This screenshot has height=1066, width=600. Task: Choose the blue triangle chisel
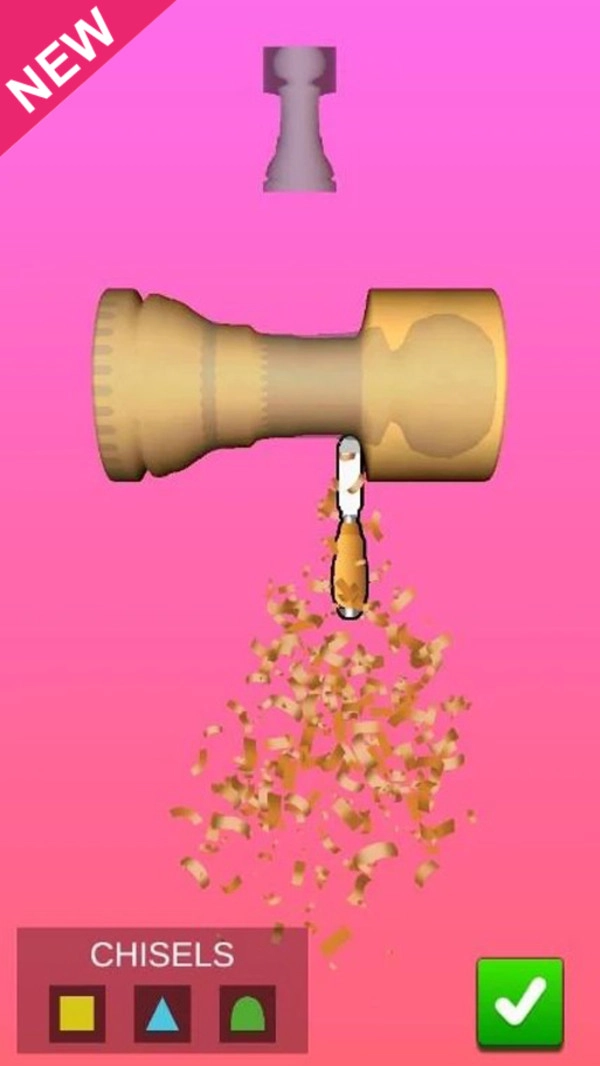click(162, 1013)
